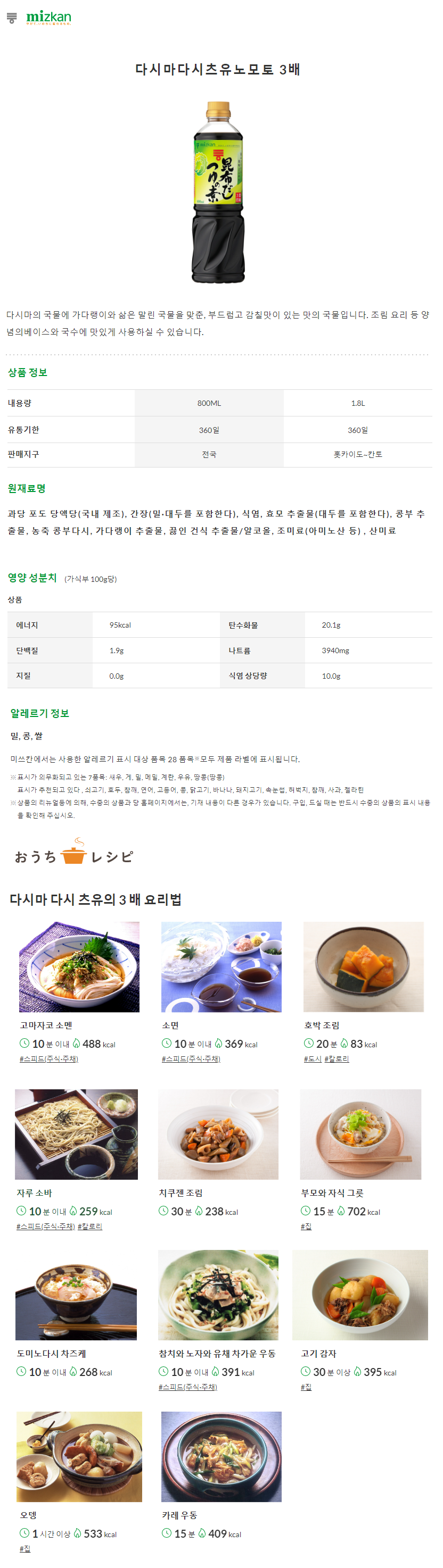View the 호박 조림 recipe
443x1568 pixels.
[363, 967]
